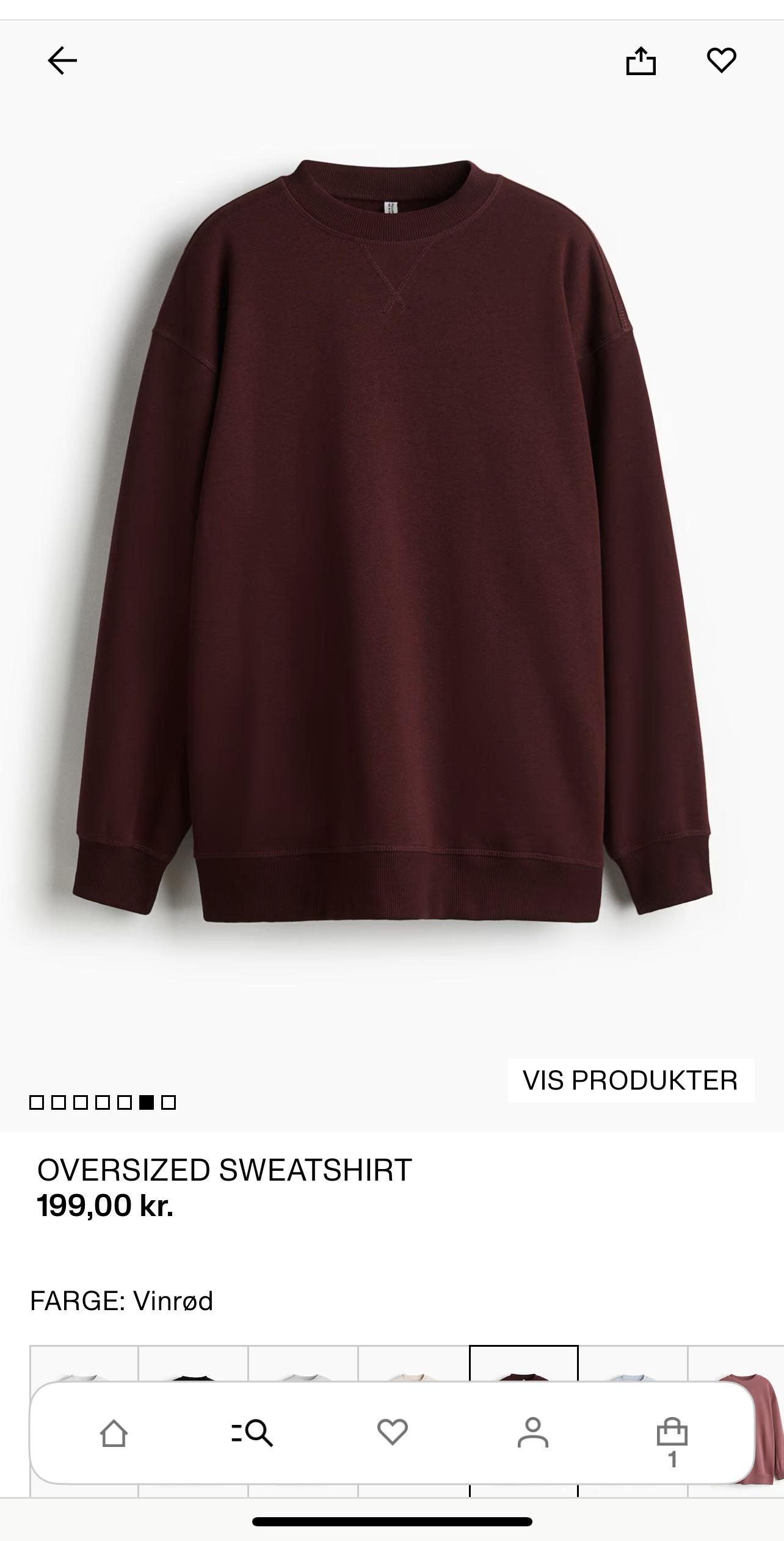Jump to the last image indicator square

(x=169, y=1102)
